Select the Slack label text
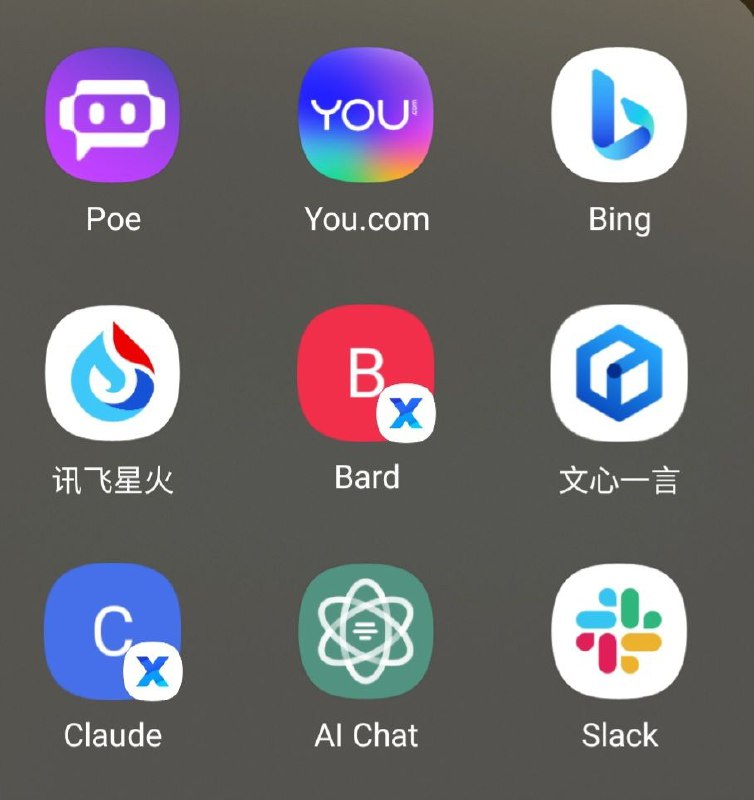The height and width of the screenshot is (800, 754). [619, 736]
